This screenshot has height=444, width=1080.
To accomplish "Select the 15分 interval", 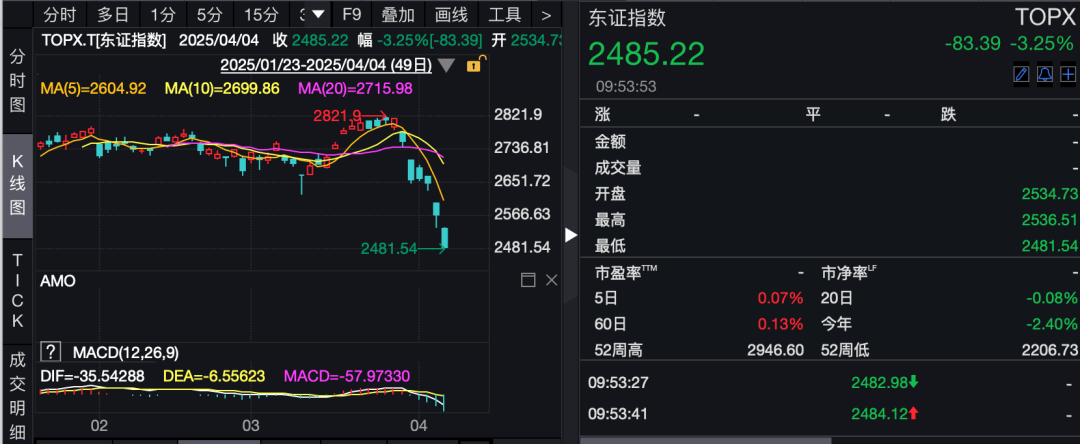I will (262, 14).
